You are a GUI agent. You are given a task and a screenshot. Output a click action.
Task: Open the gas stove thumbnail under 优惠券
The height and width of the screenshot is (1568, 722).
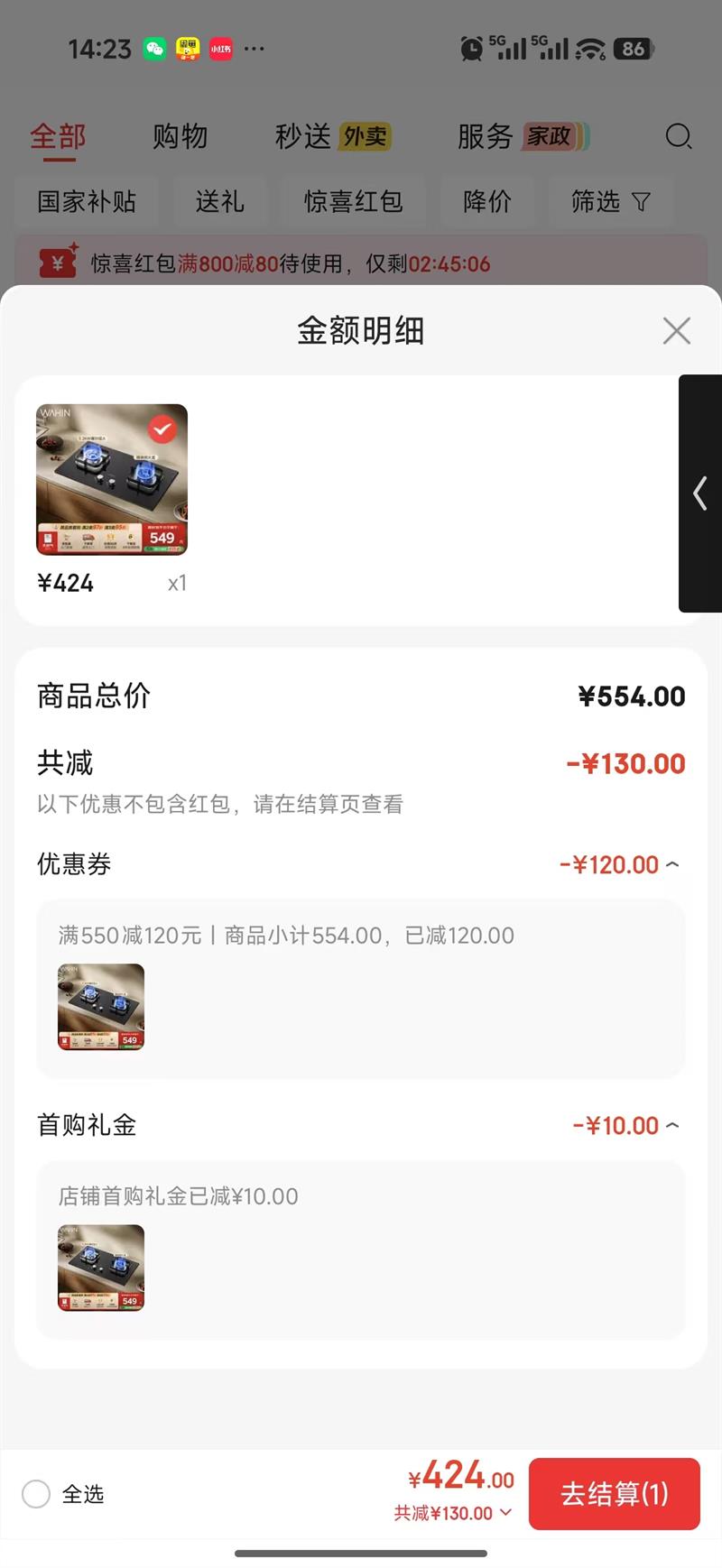pos(101,1007)
